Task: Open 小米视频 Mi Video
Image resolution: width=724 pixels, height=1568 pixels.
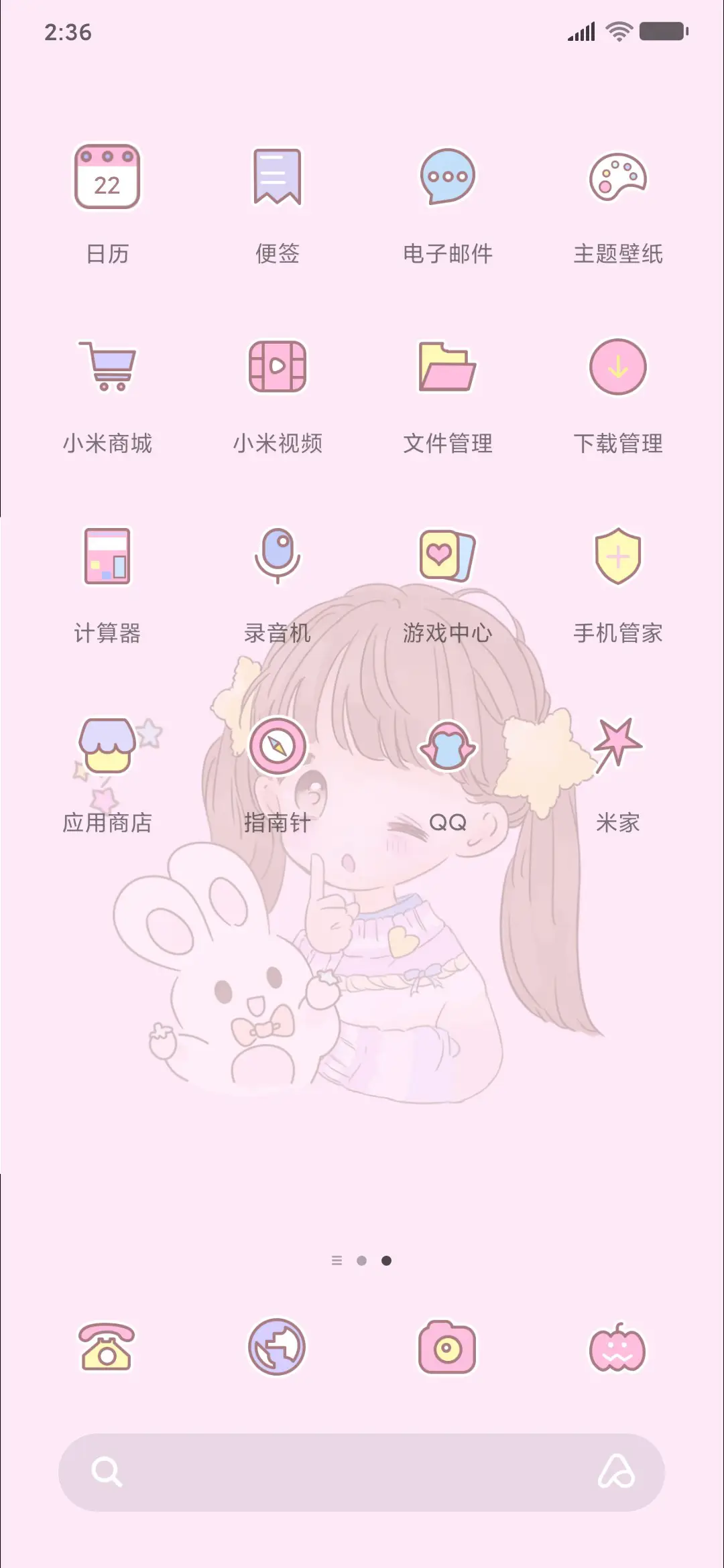Action: pos(278,367)
